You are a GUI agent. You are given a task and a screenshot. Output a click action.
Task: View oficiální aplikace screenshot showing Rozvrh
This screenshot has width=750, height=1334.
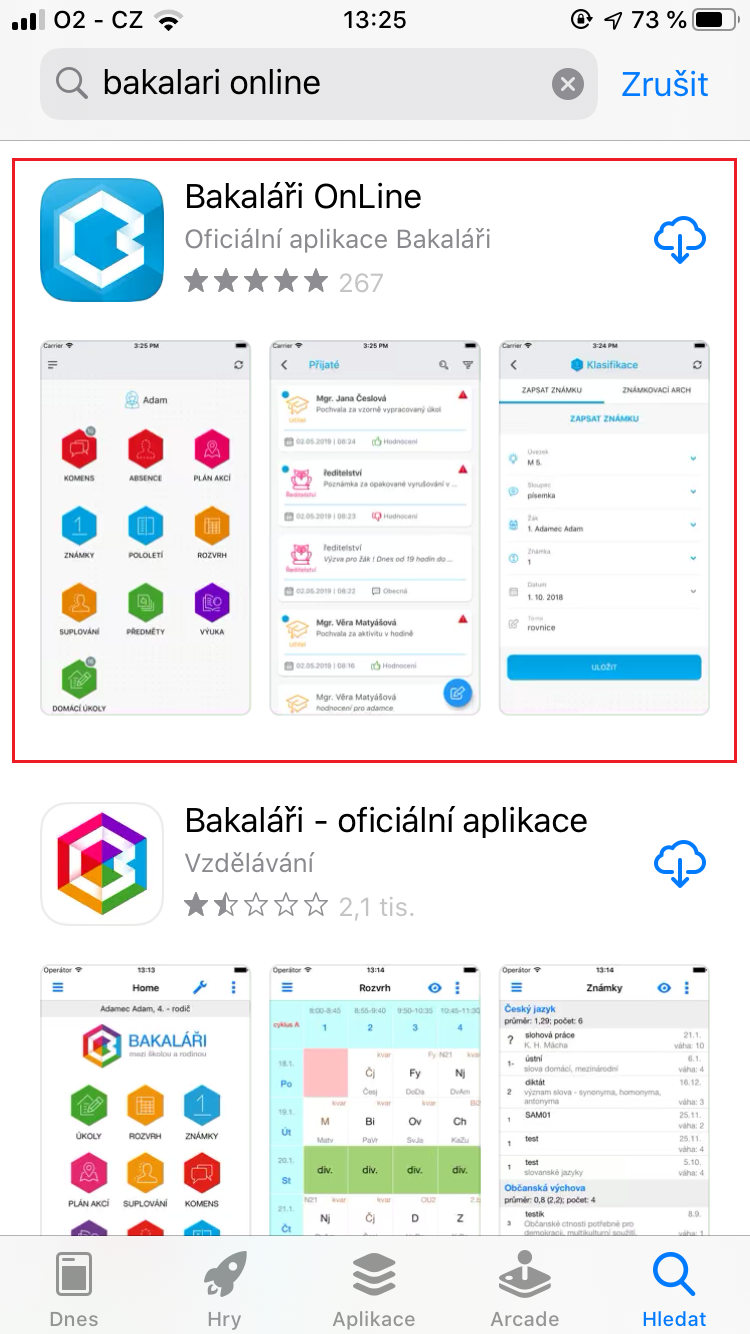(x=374, y=1100)
